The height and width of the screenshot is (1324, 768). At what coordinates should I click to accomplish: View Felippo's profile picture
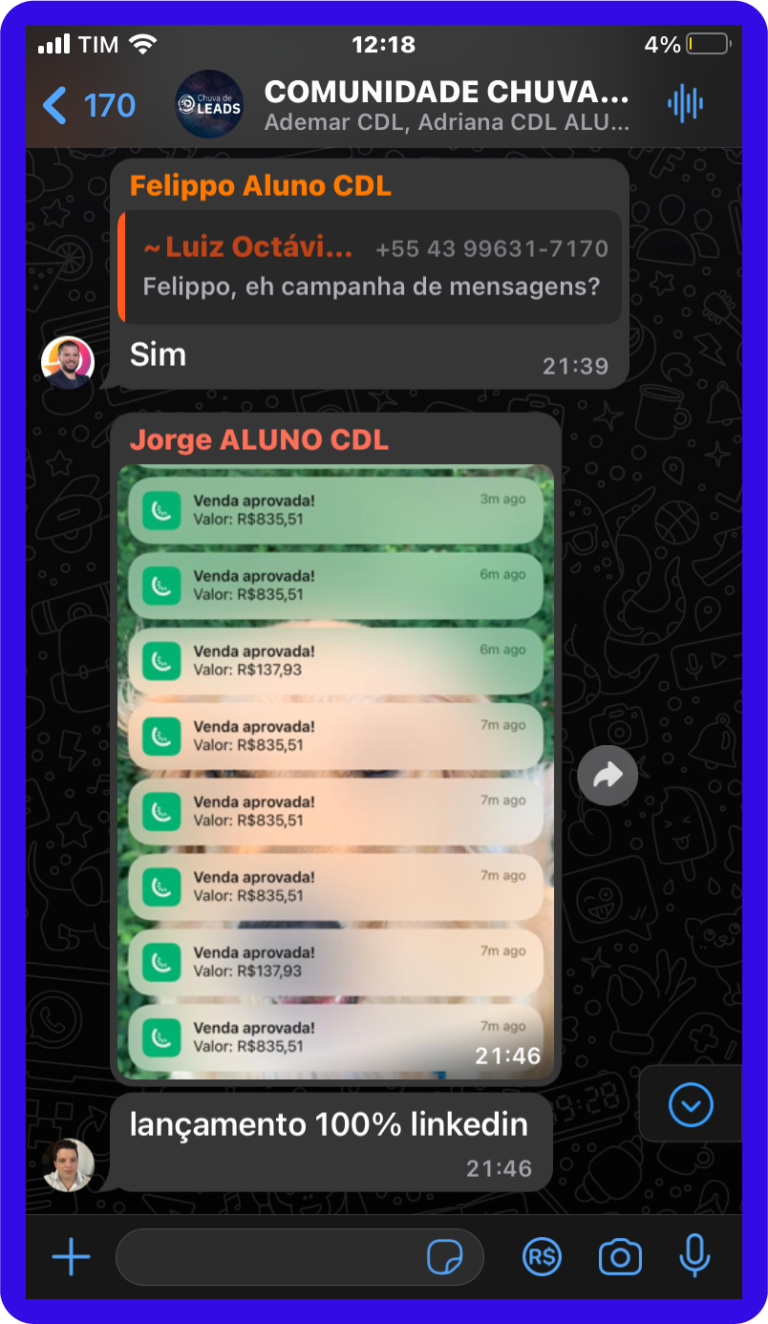67,361
